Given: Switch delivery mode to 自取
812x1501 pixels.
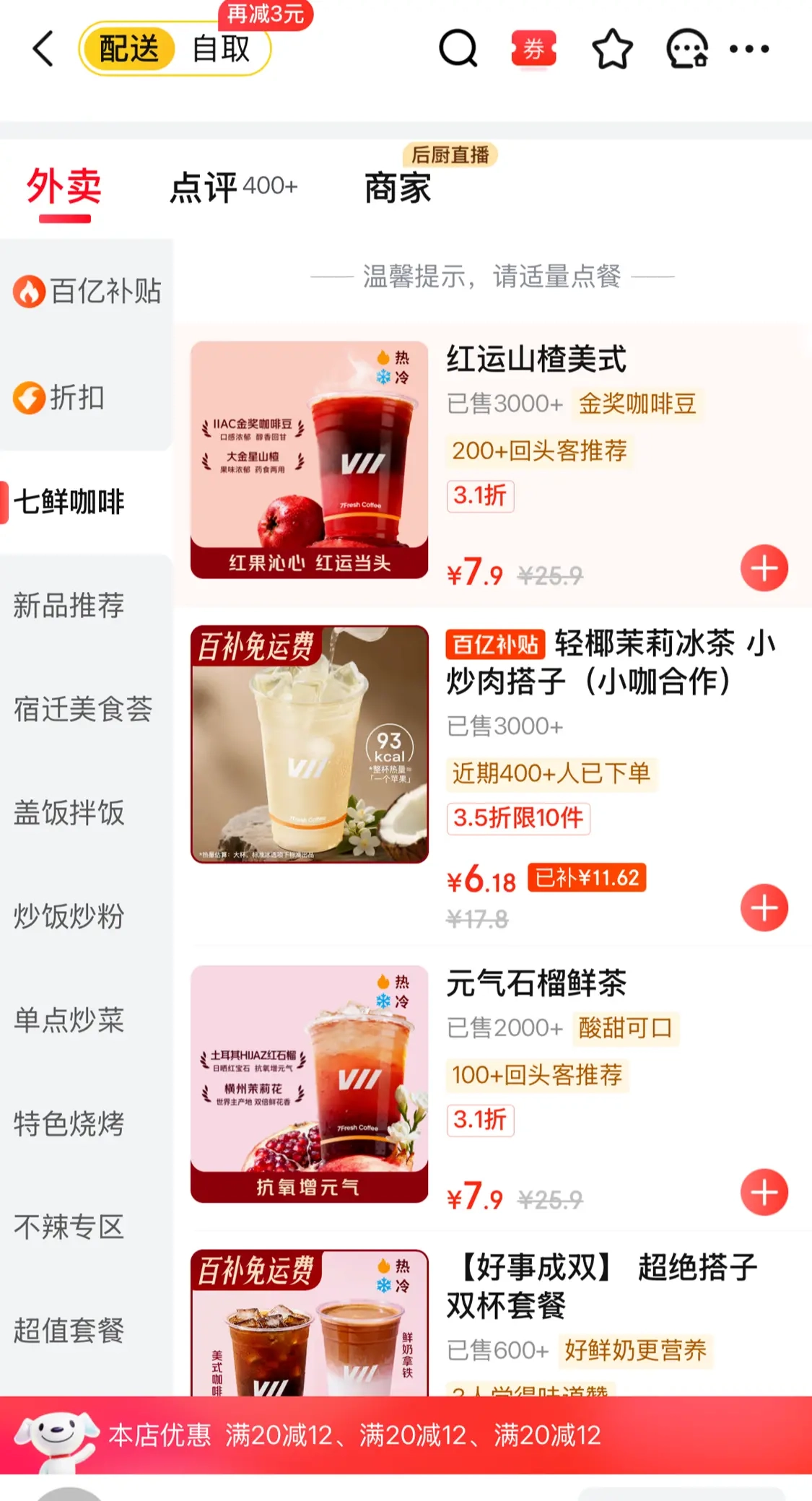Looking at the screenshot, I should pyautogui.click(x=220, y=49).
